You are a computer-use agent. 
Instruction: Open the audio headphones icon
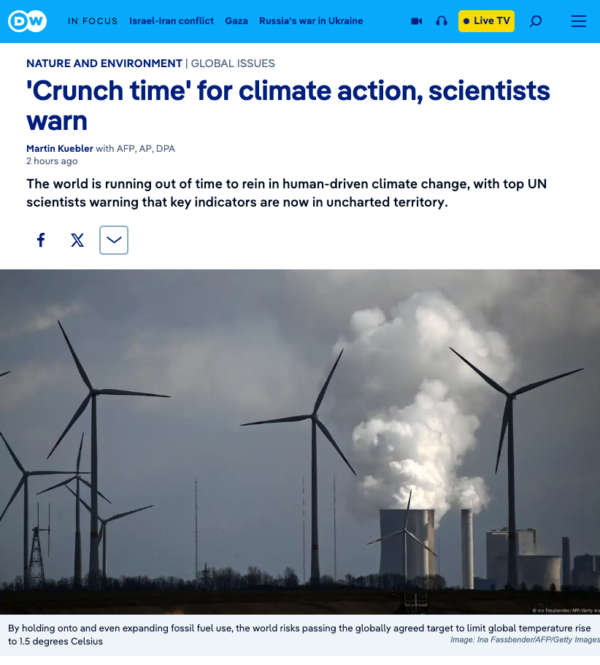point(442,21)
